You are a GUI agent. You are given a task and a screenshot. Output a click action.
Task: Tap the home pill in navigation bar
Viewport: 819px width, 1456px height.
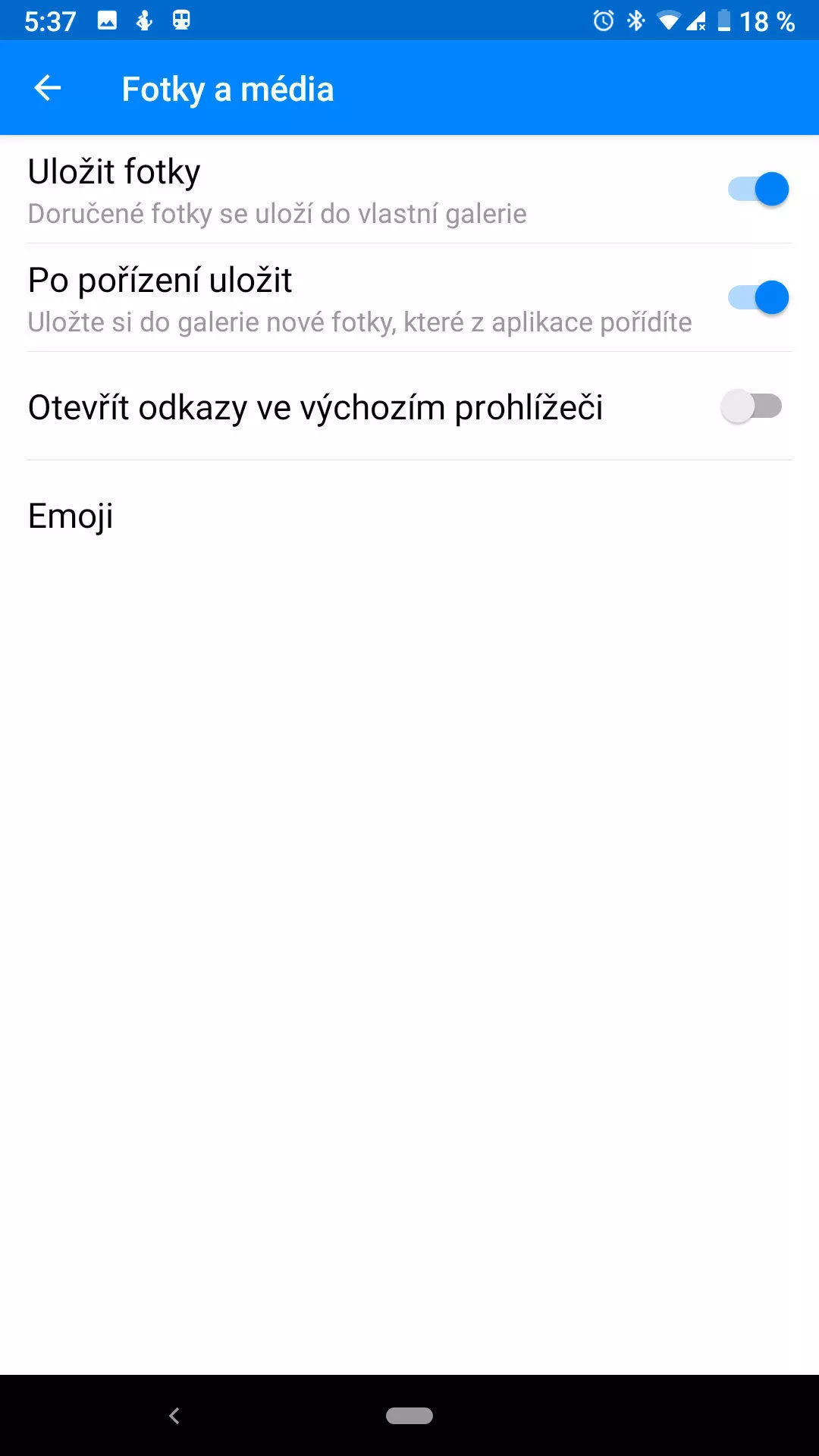point(409,1415)
